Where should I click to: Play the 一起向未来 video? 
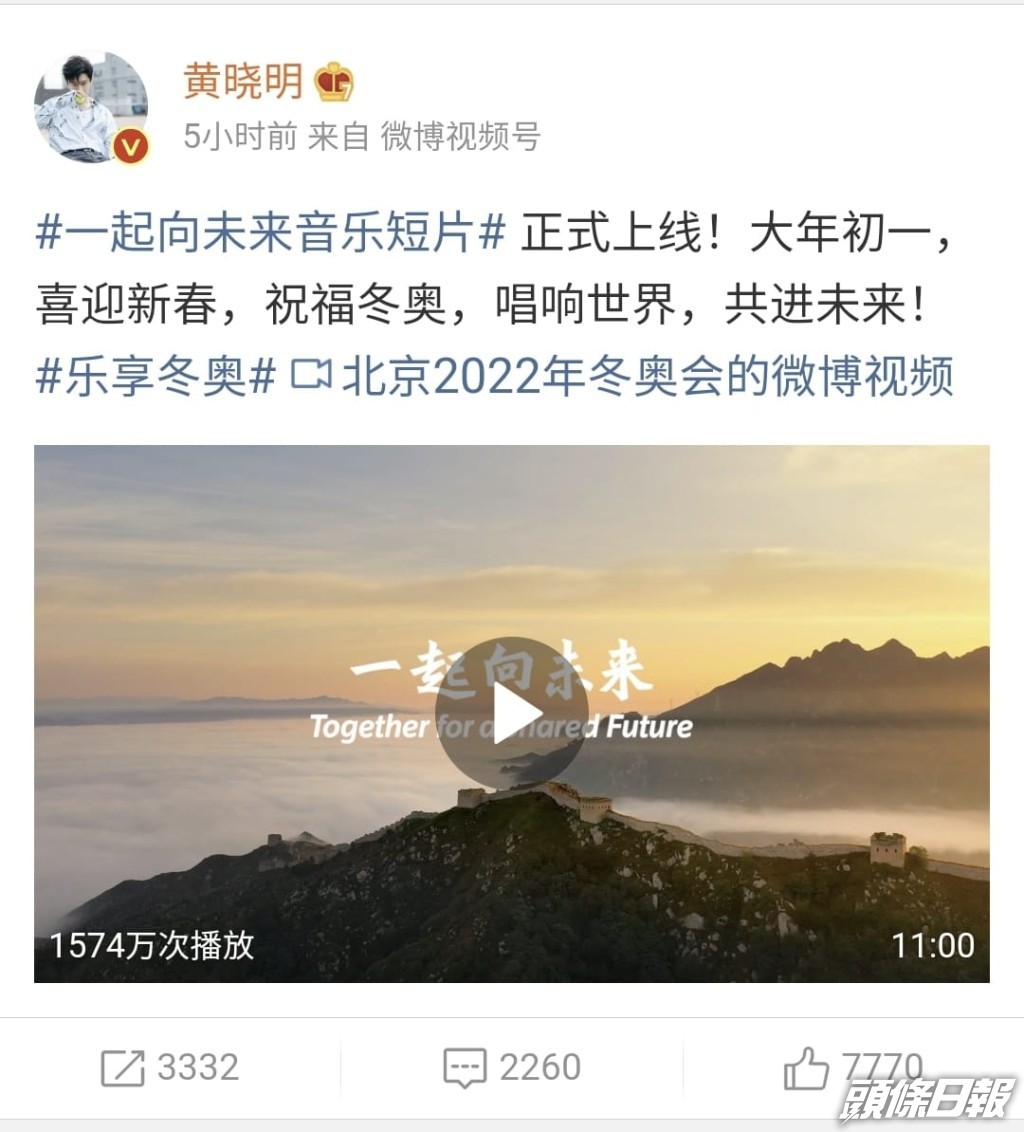coord(512,713)
